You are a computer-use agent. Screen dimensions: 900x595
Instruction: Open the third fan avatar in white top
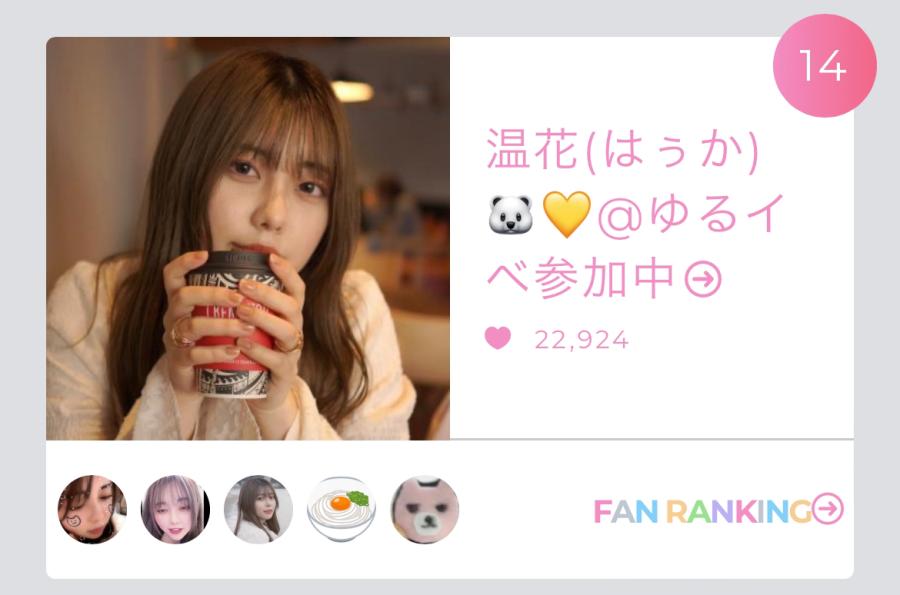[x=258, y=509]
